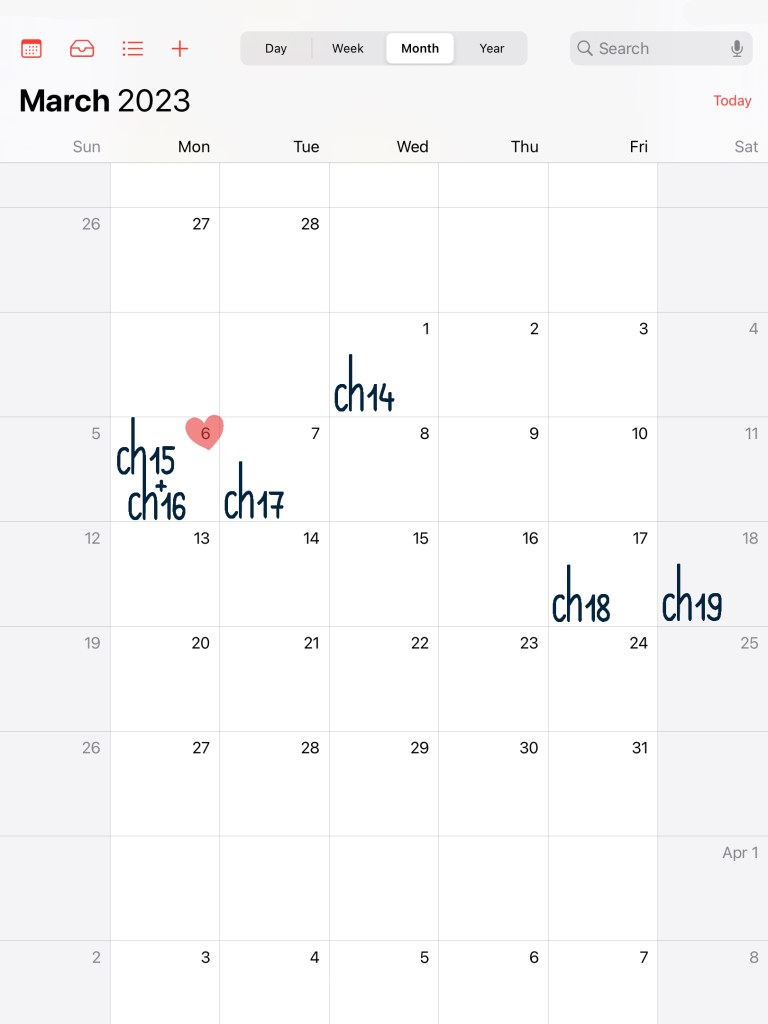Select day 22 in the calendar

(x=384, y=679)
